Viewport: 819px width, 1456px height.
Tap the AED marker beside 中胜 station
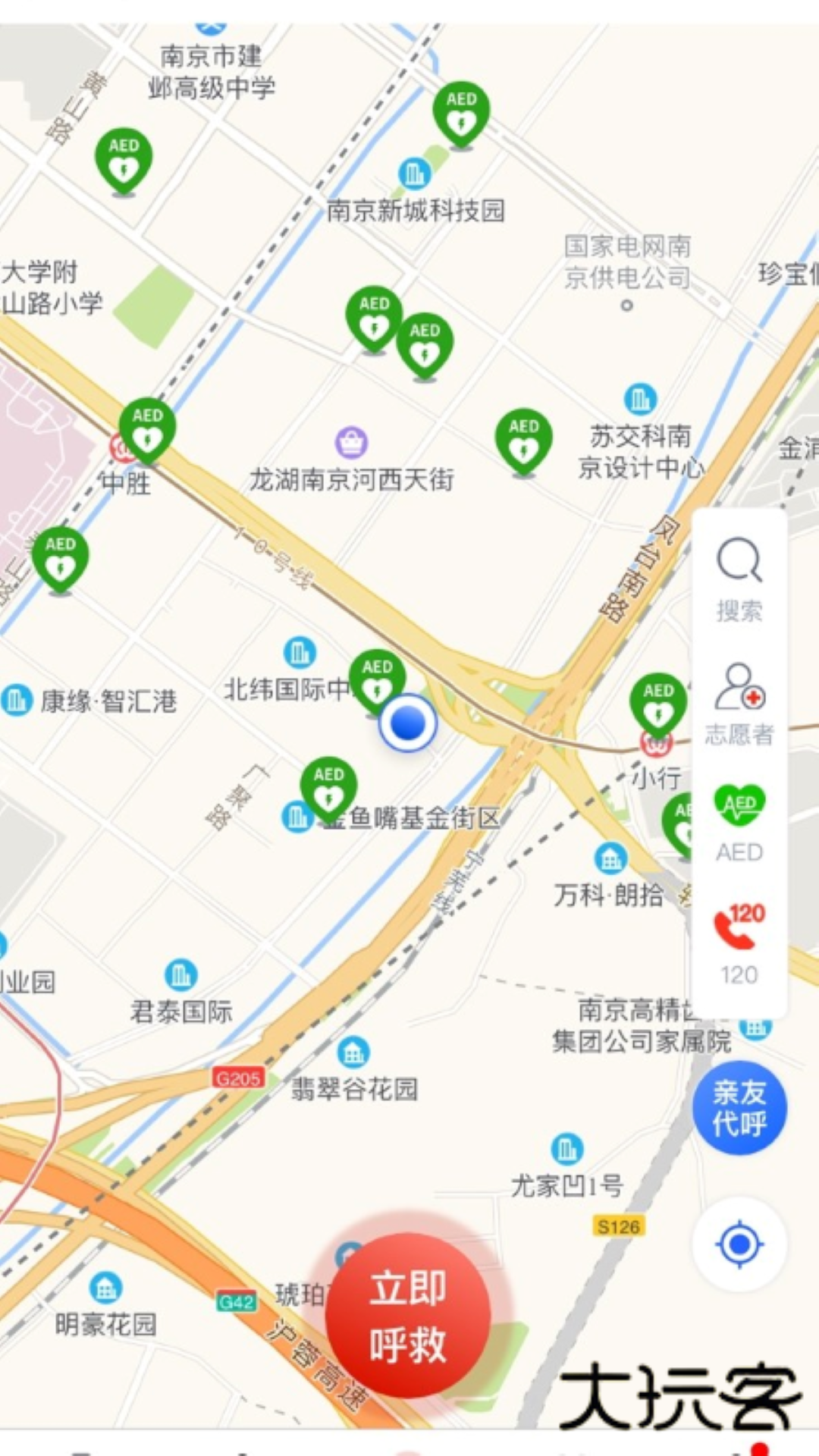[x=146, y=432]
